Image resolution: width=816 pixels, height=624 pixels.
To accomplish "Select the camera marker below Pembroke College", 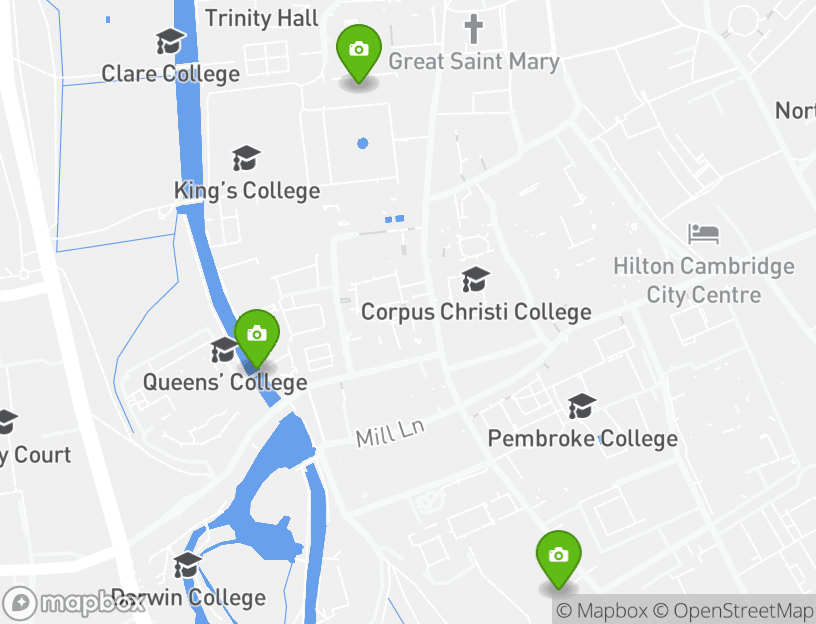I will pyautogui.click(x=558, y=555).
